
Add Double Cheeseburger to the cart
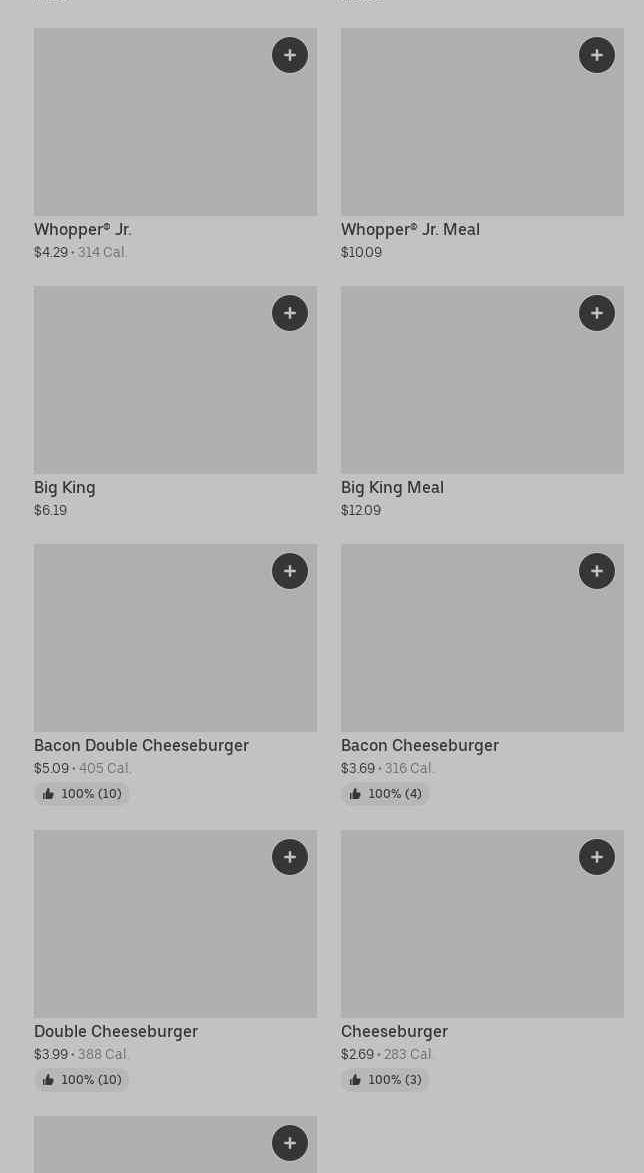[290, 857]
